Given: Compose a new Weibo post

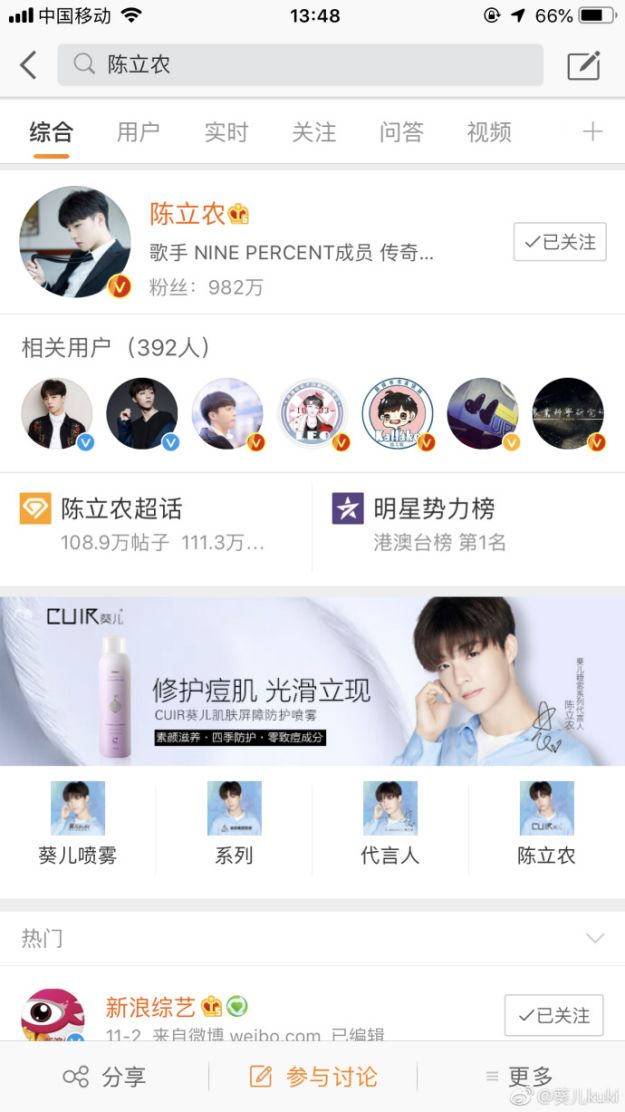Looking at the screenshot, I should [583, 66].
